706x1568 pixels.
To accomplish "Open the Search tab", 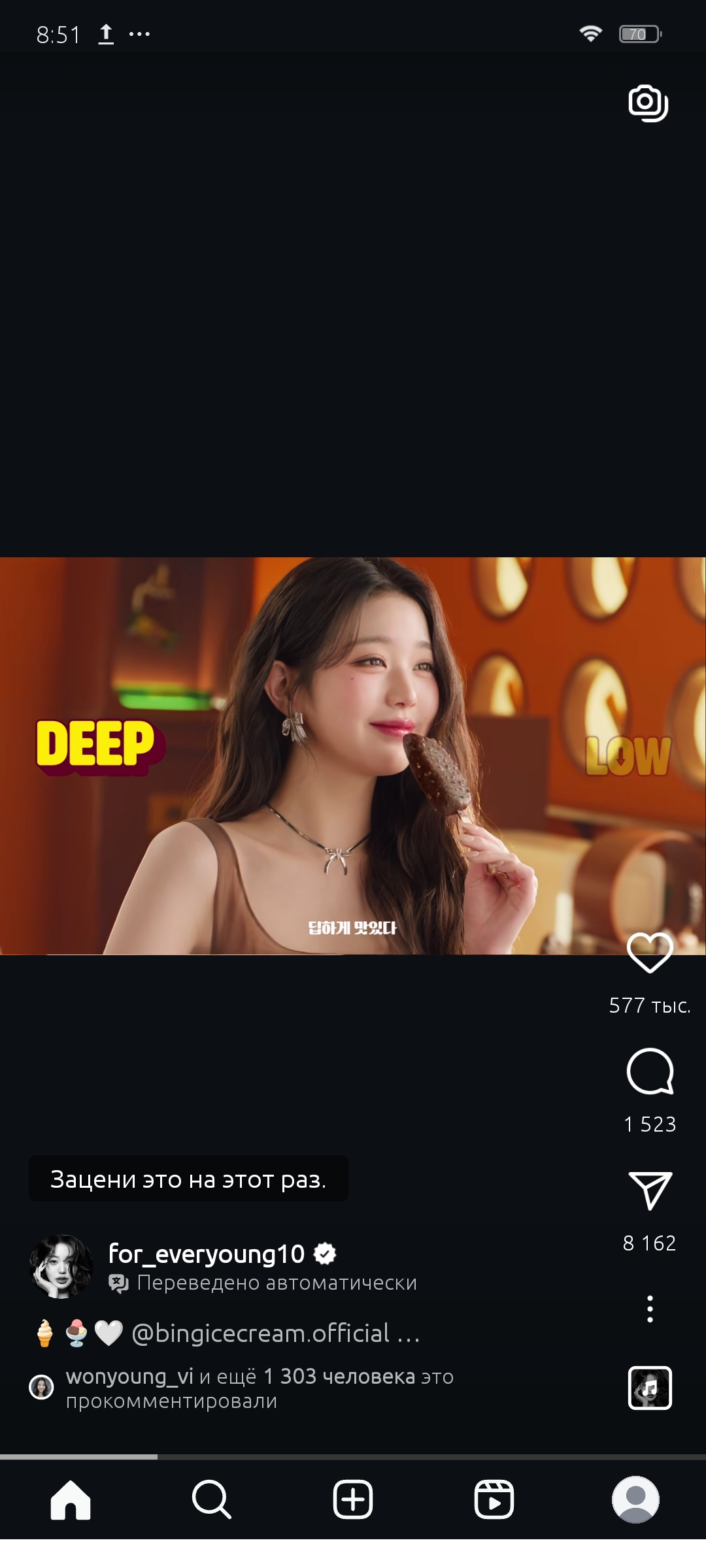I will (x=212, y=1500).
